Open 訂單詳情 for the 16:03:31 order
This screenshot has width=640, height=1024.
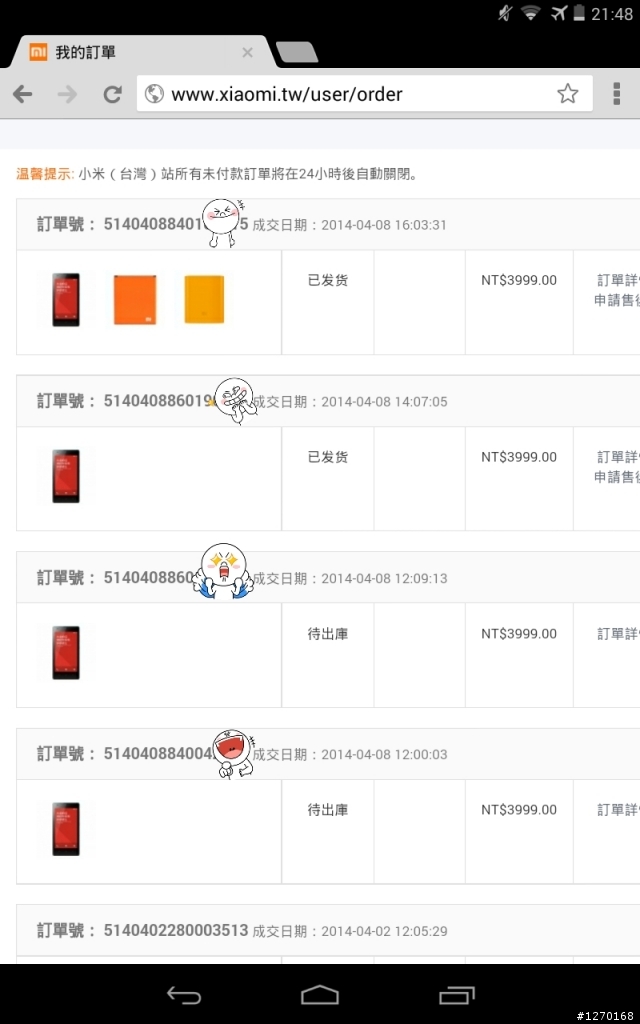click(x=618, y=280)
